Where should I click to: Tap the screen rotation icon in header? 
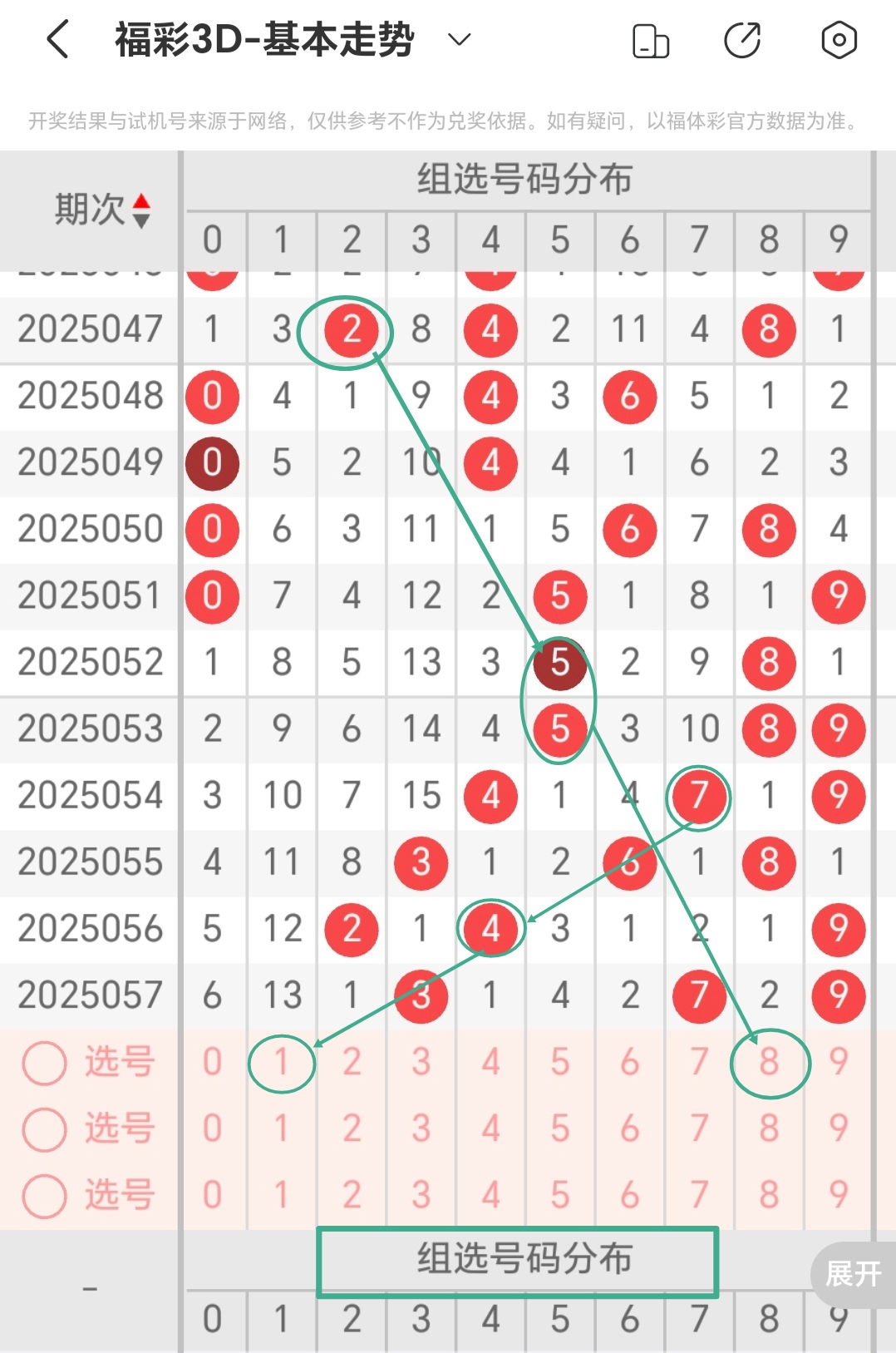[651, 41]
